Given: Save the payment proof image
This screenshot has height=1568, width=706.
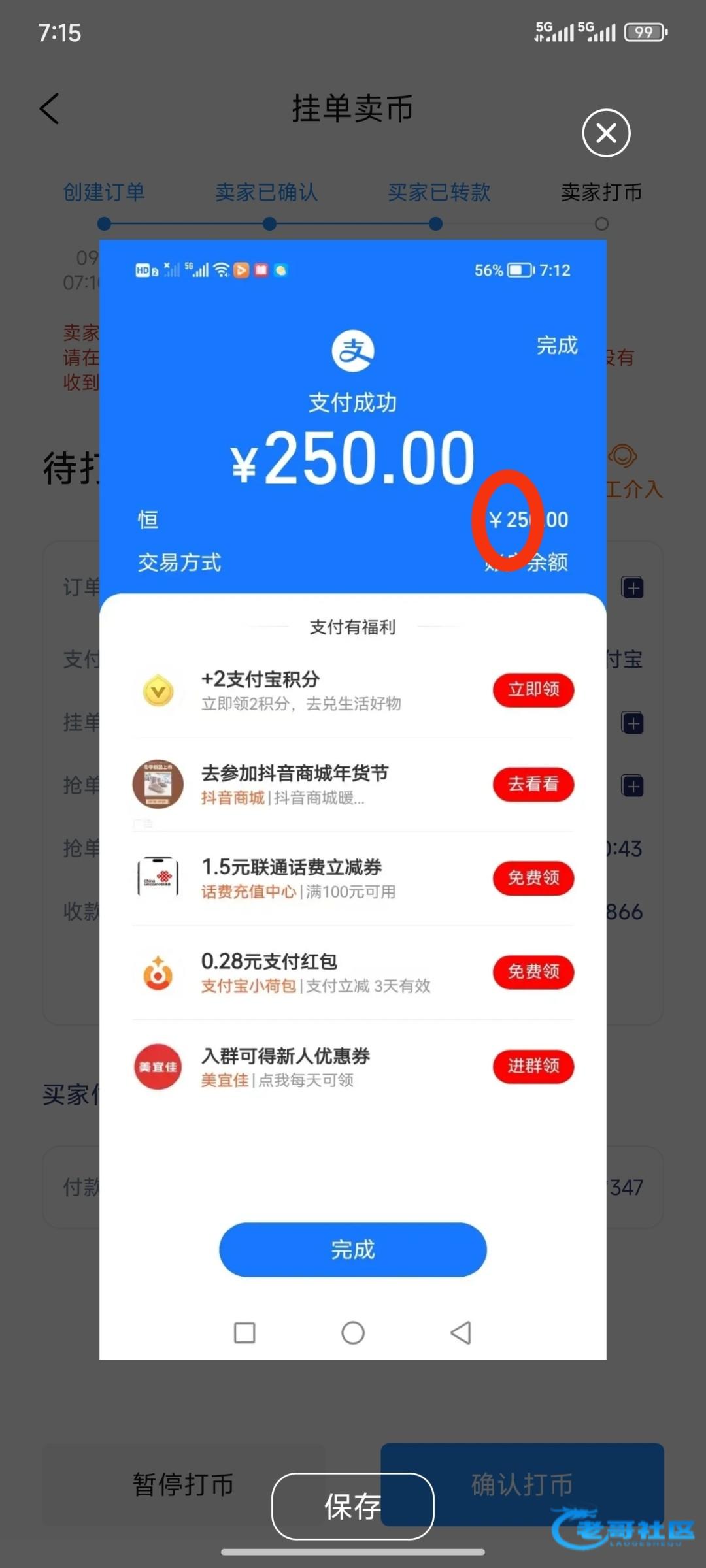Looking at the screenshot, I should tap(353, 1506).
